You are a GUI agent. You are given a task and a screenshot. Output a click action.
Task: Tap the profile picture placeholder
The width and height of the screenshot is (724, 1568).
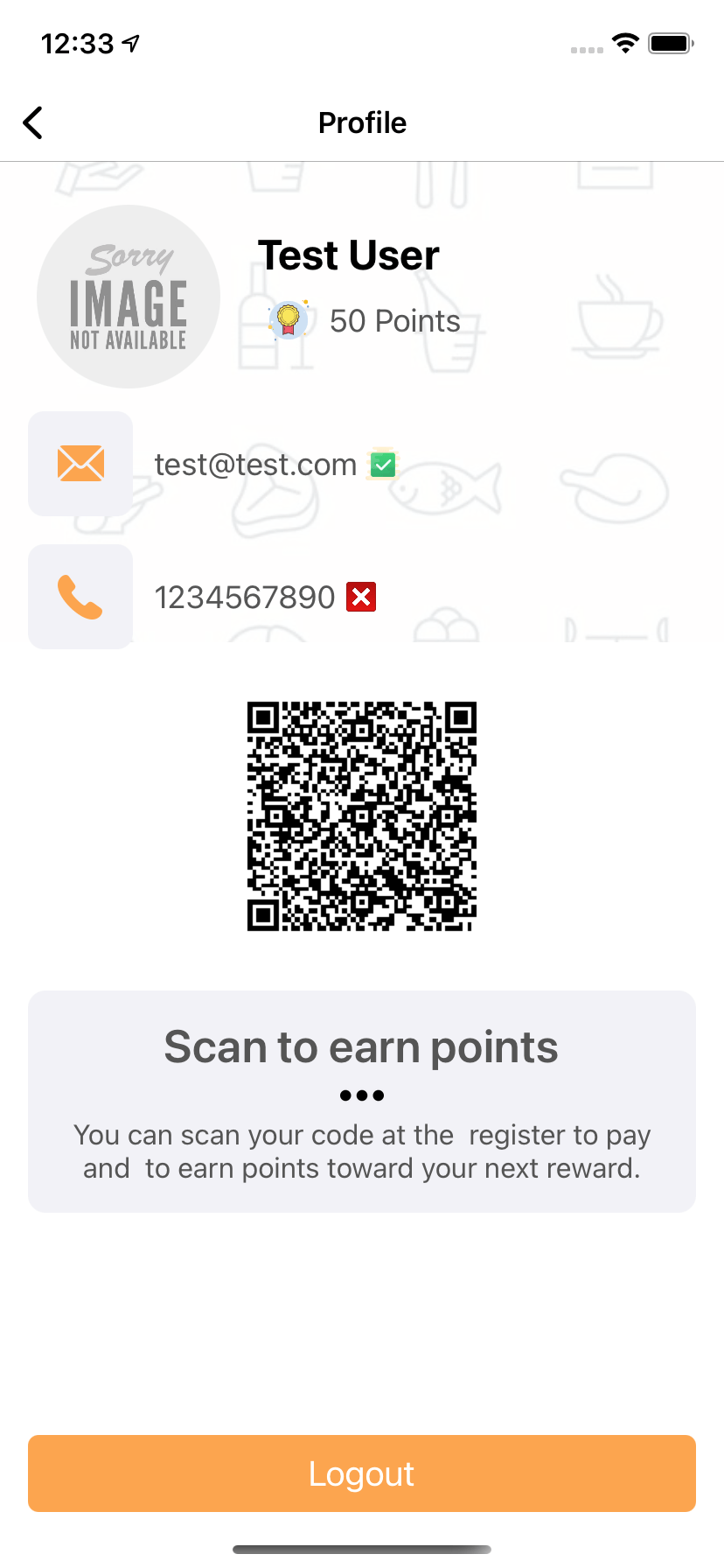[129, 297]
